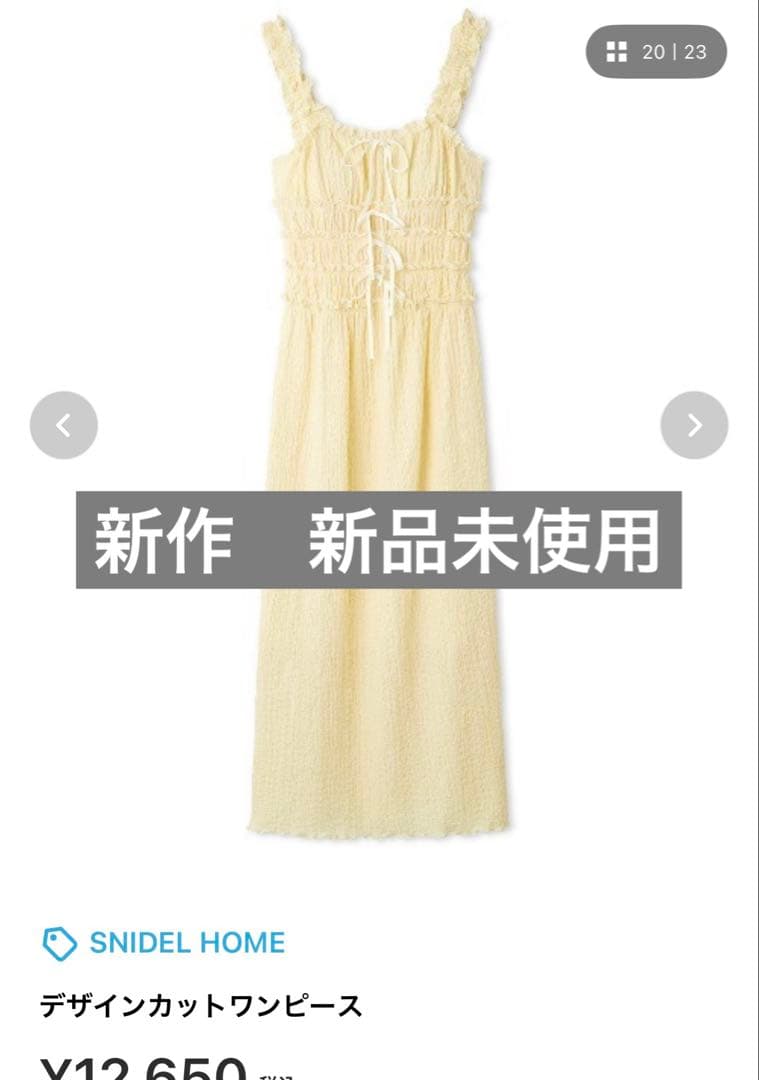Click the SNIDEL HOME brand row
The height and width of the screenshot is (1080, 759).
(185, 940)
